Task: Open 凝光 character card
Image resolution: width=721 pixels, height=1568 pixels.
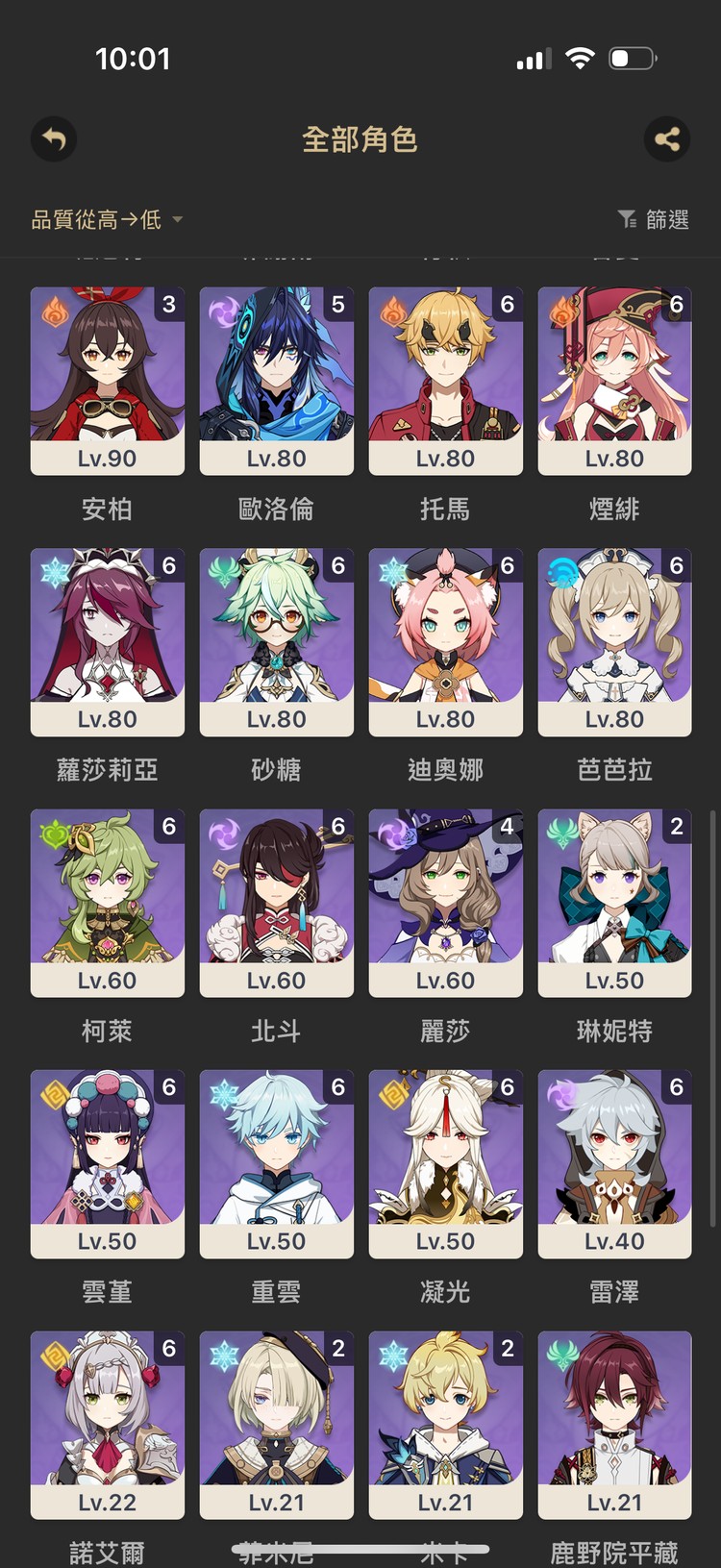Action: click(445, 1163)
